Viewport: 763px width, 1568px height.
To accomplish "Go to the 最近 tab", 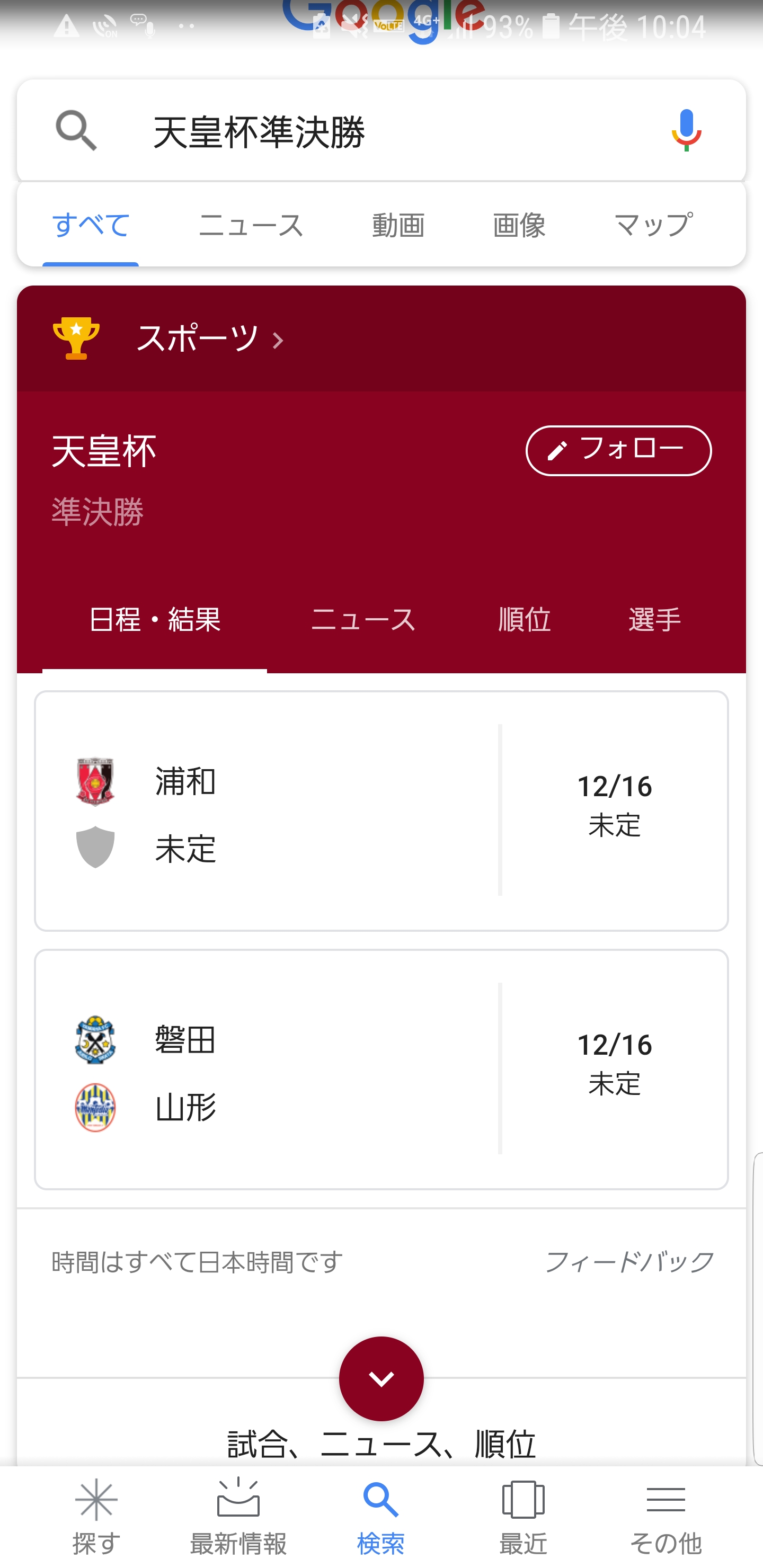I will click(x=523, y=1517).
